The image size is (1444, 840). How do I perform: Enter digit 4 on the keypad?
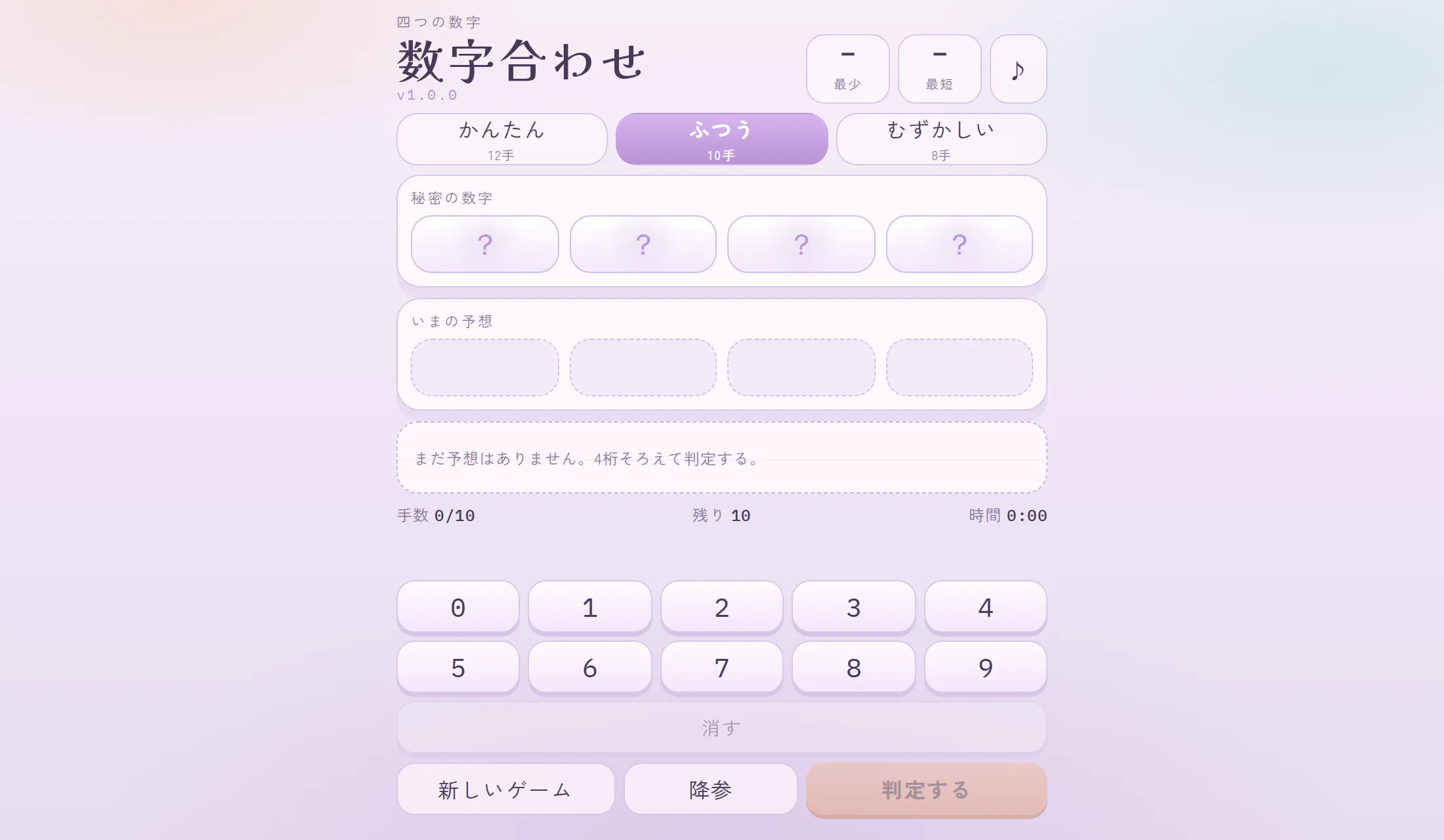[986, 608]
